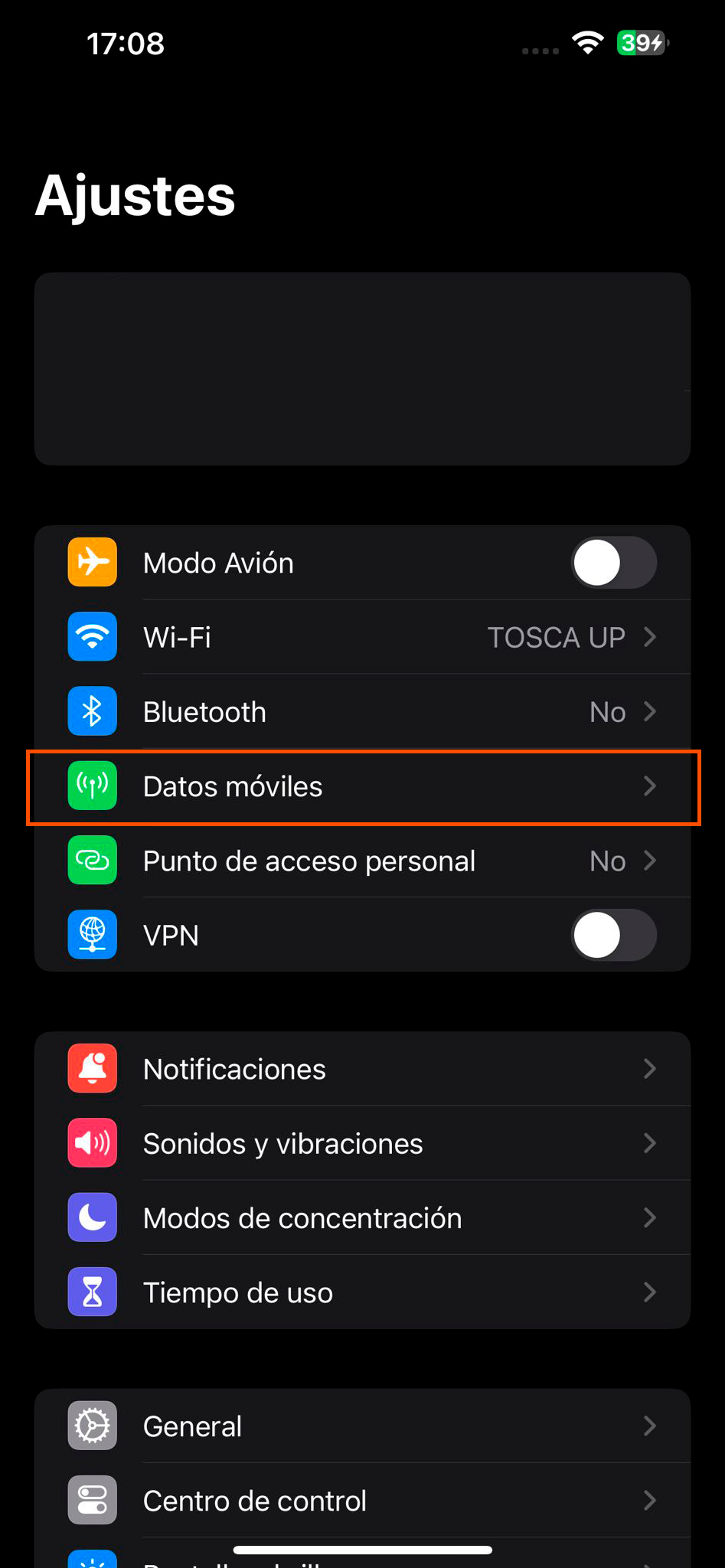Open Centro de control
Screen dimensions: 725x1568
(x=362, y=1501)
